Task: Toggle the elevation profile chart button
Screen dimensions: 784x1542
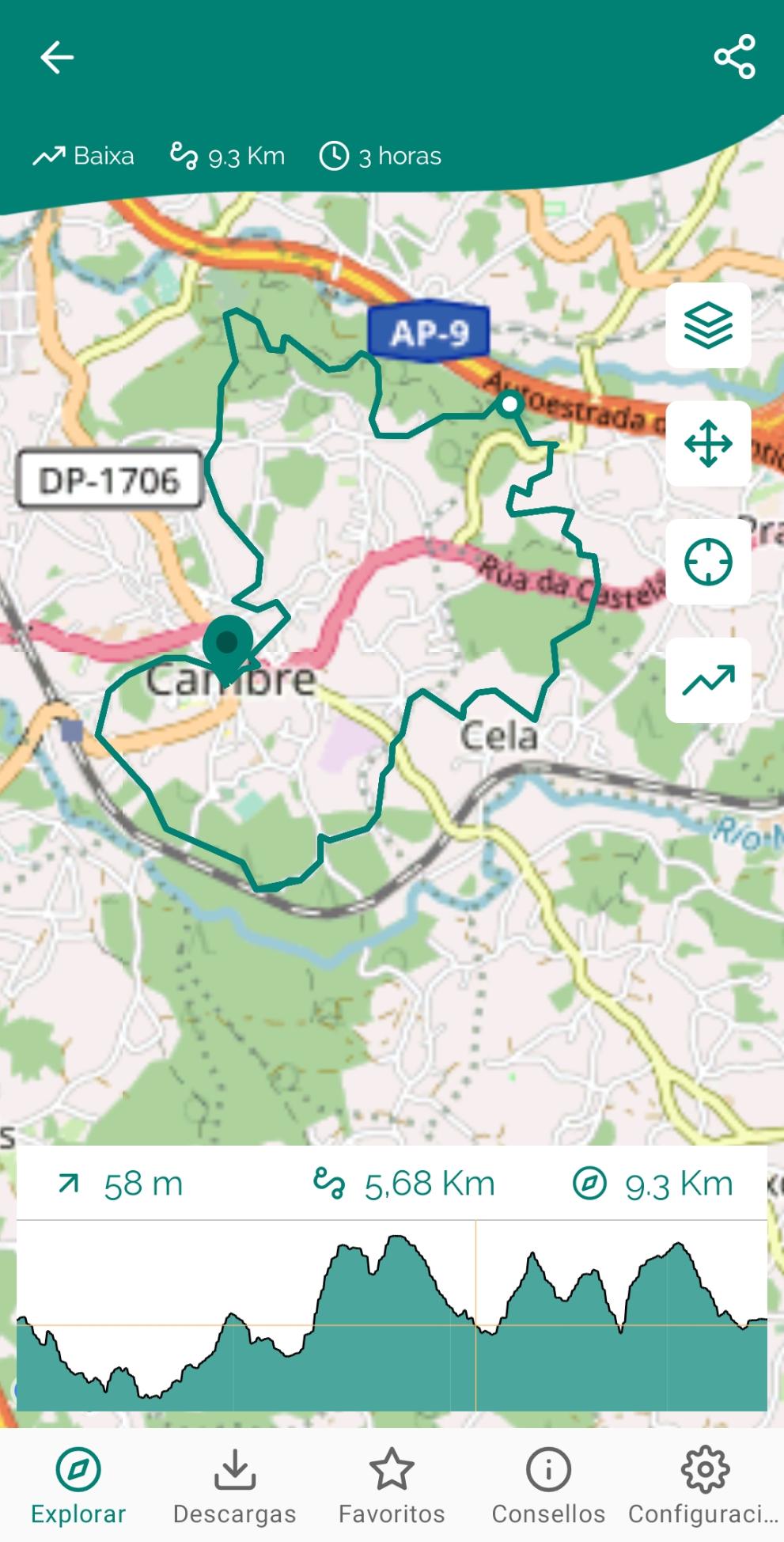Action: click(708, 680)
